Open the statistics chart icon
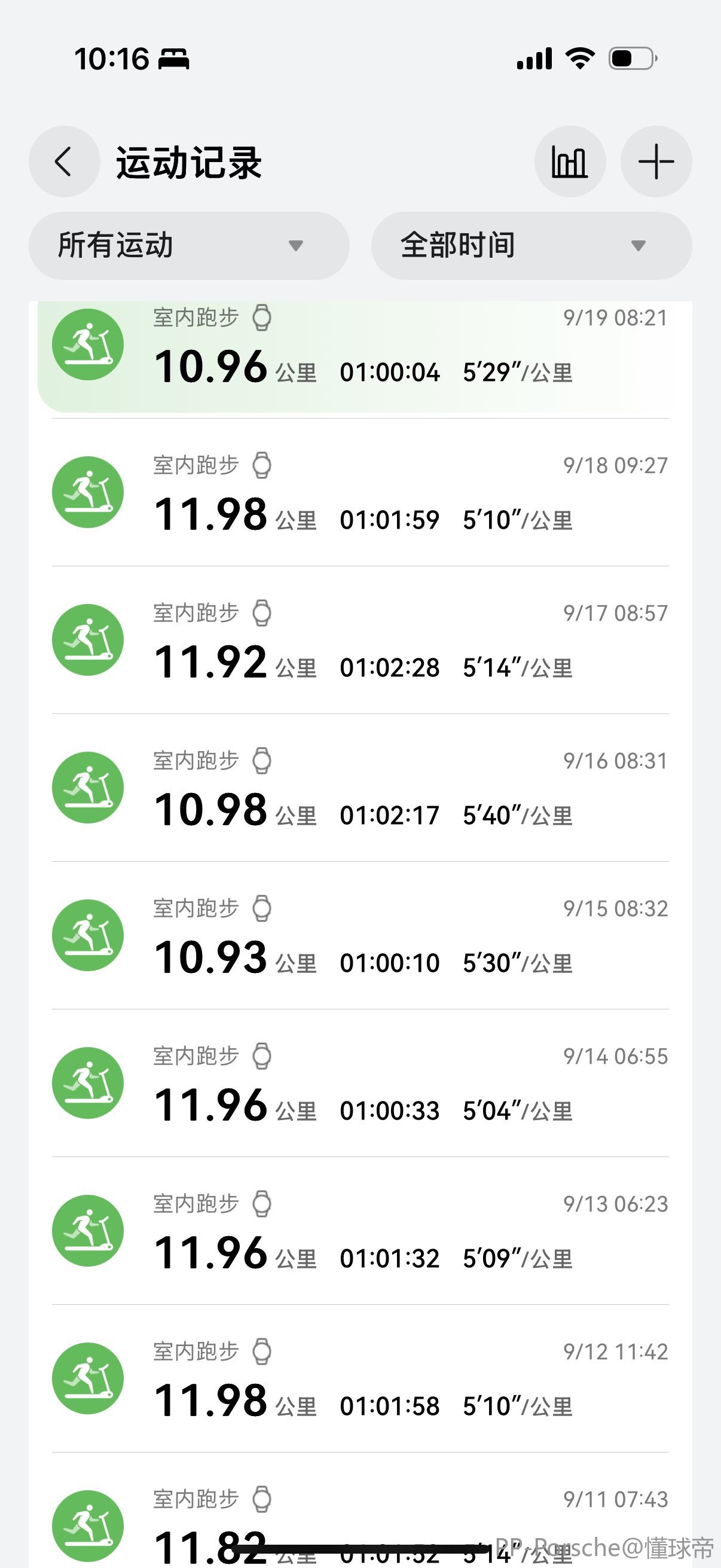This screenshot has width=721, height=1568. (570, 162)
